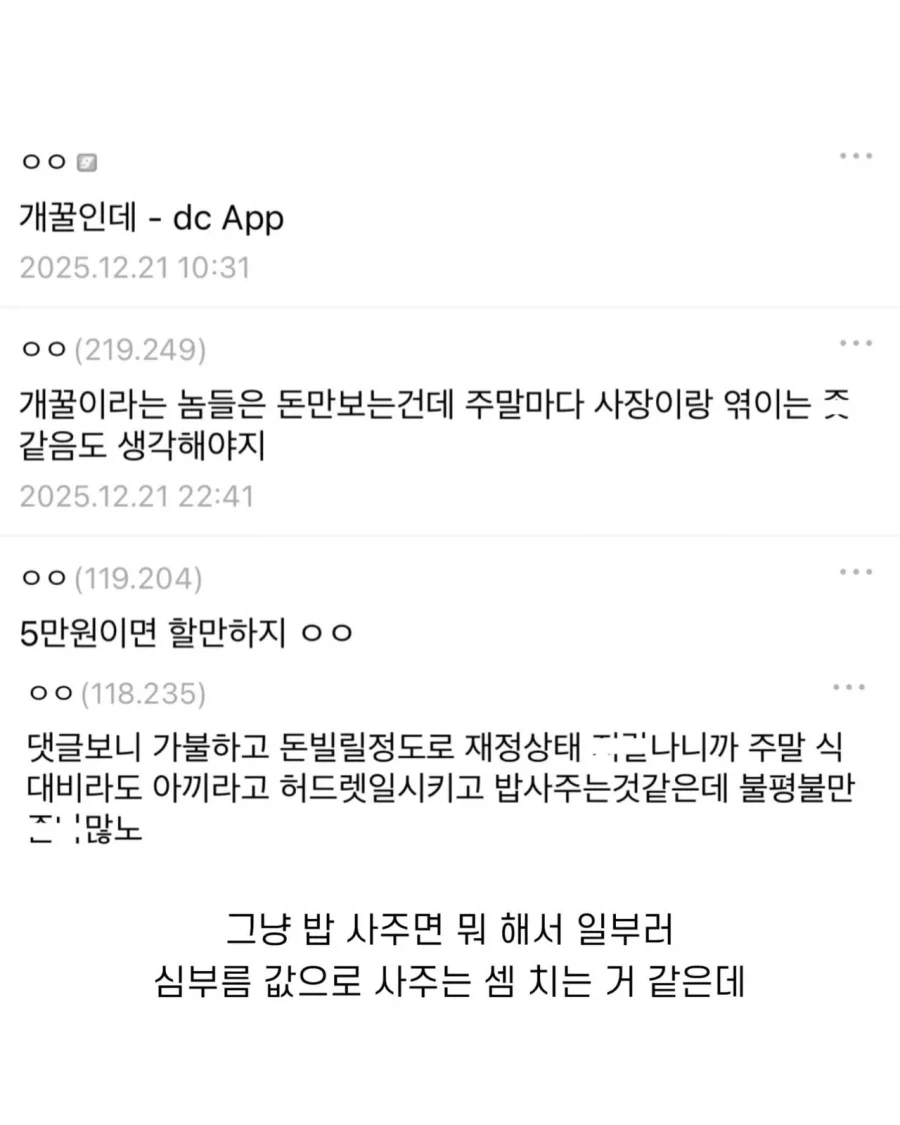Viewport: 900px width, 1125px height.
Task: Click the timestamp 2025.12.21 22:41
Action: click(x=135, y=495)
